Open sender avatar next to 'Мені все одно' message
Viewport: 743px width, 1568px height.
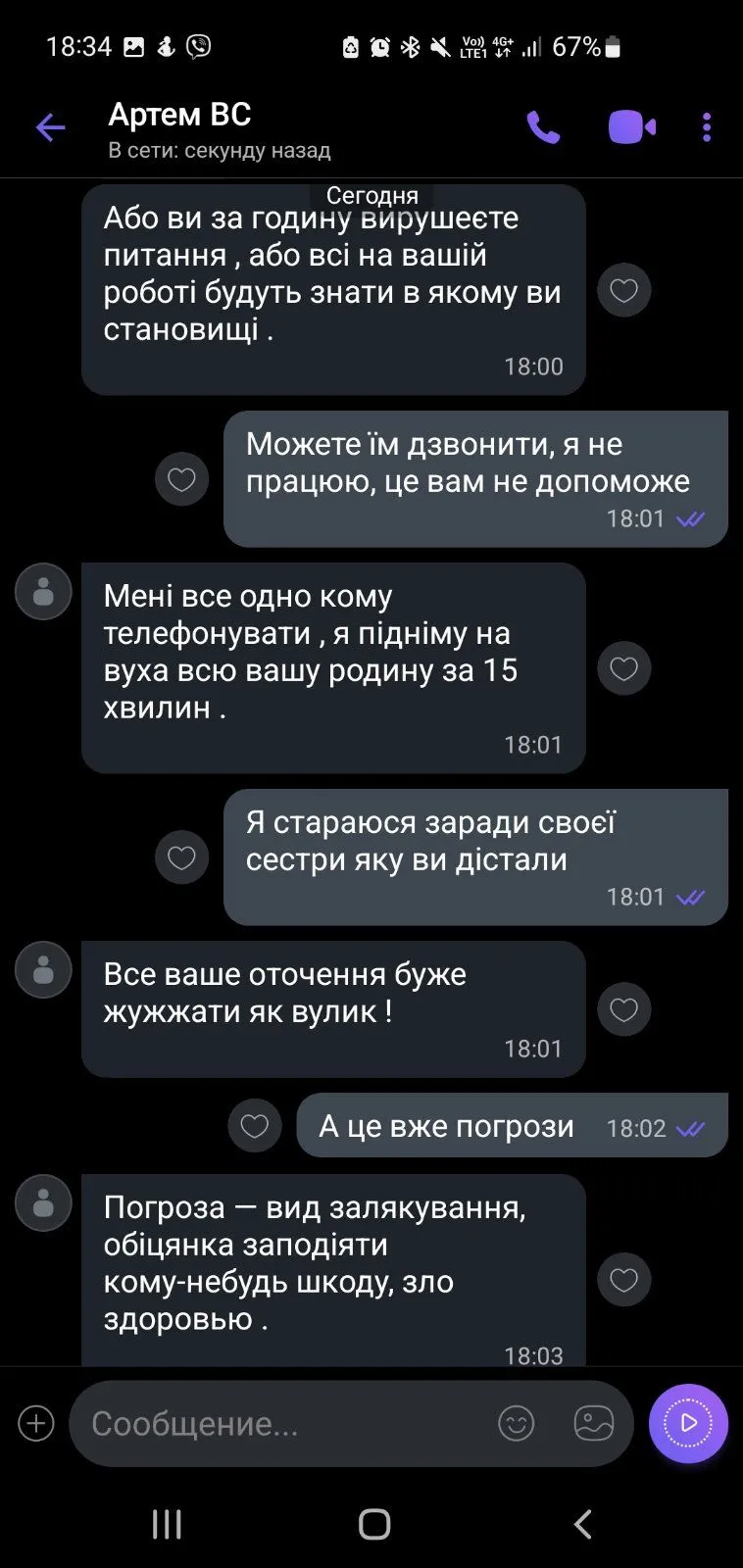click(x=43, y=592)
